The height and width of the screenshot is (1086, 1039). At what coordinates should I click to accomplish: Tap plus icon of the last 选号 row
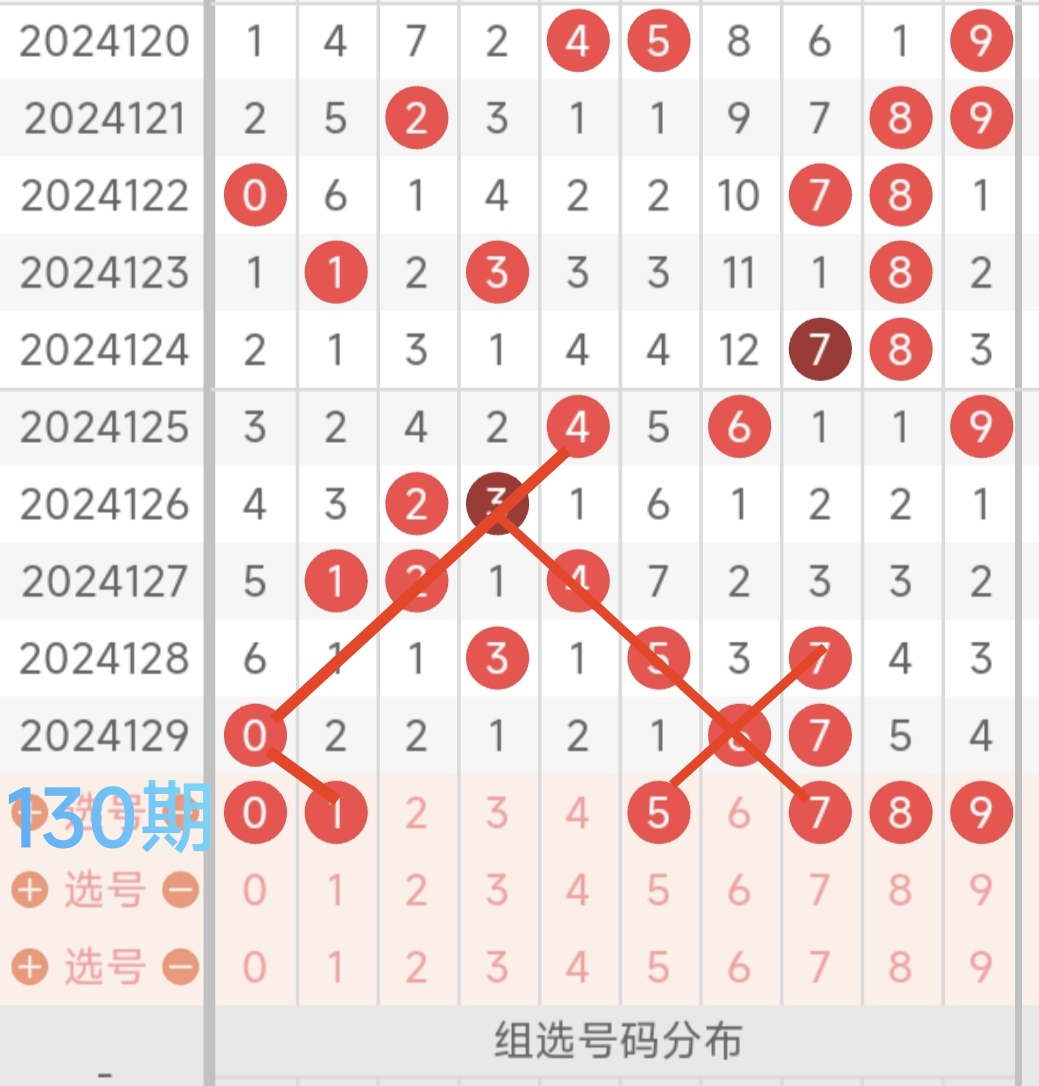click(x=30, y=967)
